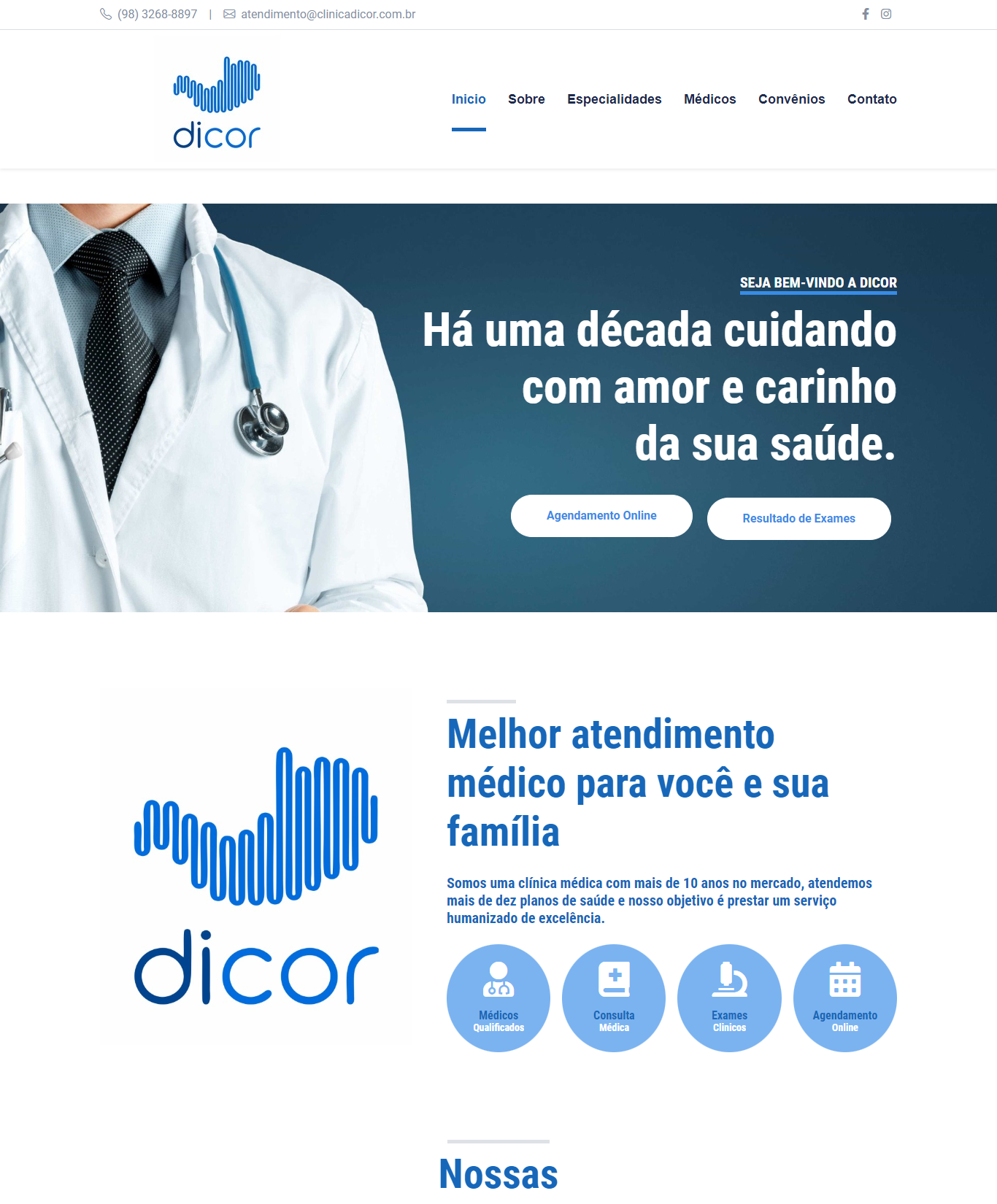Open the Especialidades menu item
The image size is (997, 1204).
coord(614,99)
